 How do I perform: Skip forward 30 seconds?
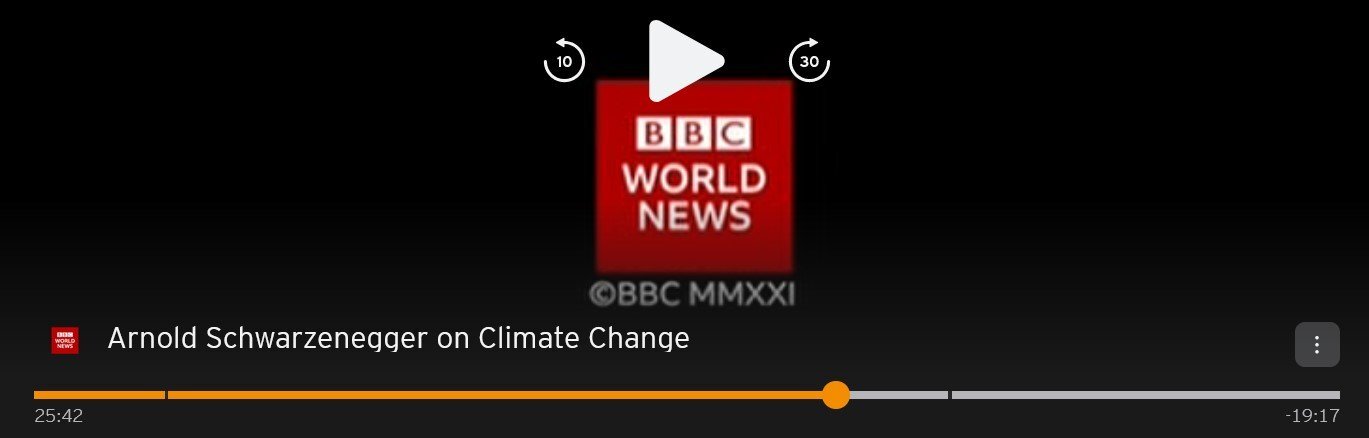(x=809, y=61)
